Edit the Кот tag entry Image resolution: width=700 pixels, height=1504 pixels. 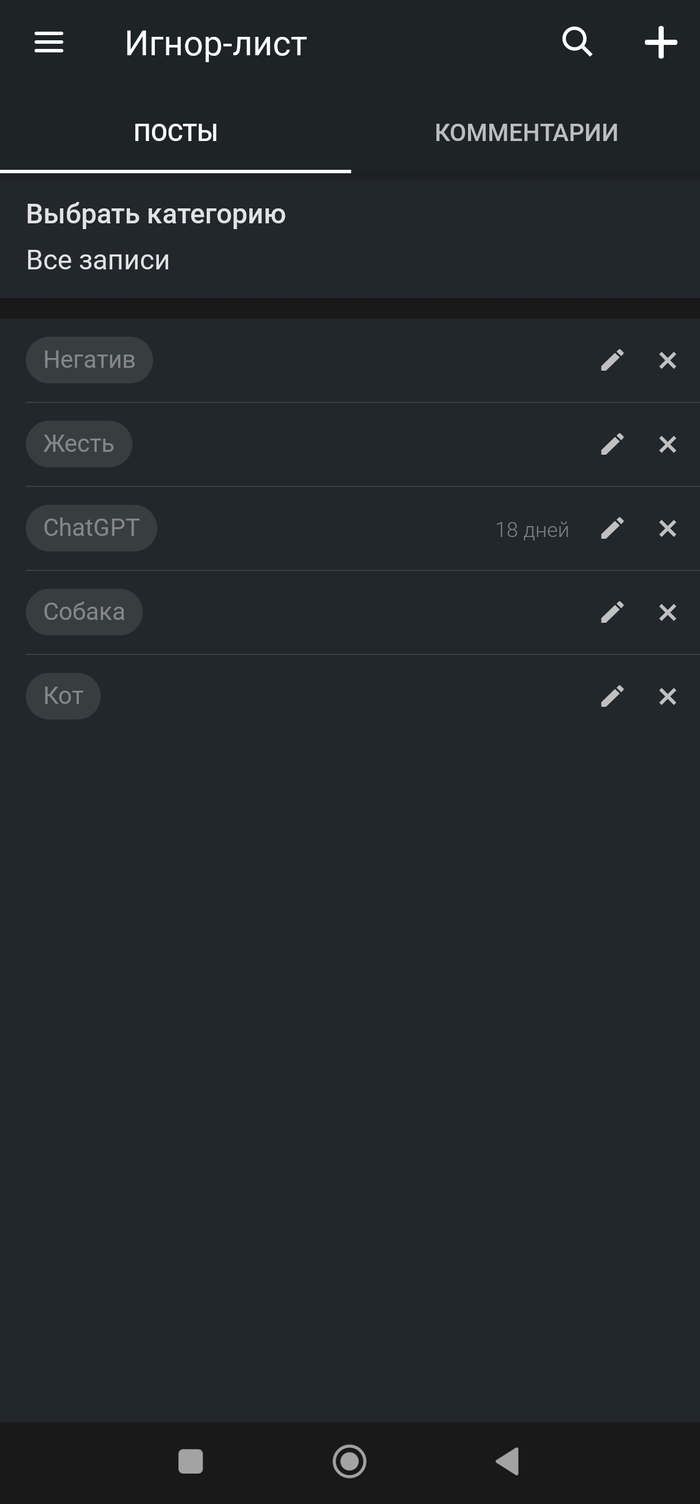click(612, 696)
